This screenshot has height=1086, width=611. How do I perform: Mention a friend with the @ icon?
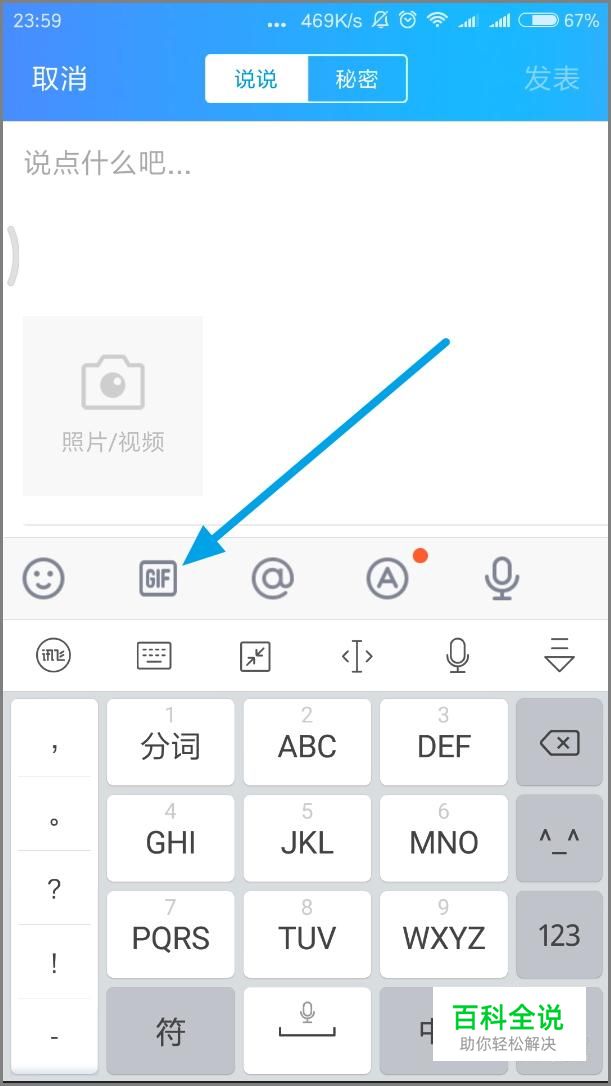click(x=272, y=578)
